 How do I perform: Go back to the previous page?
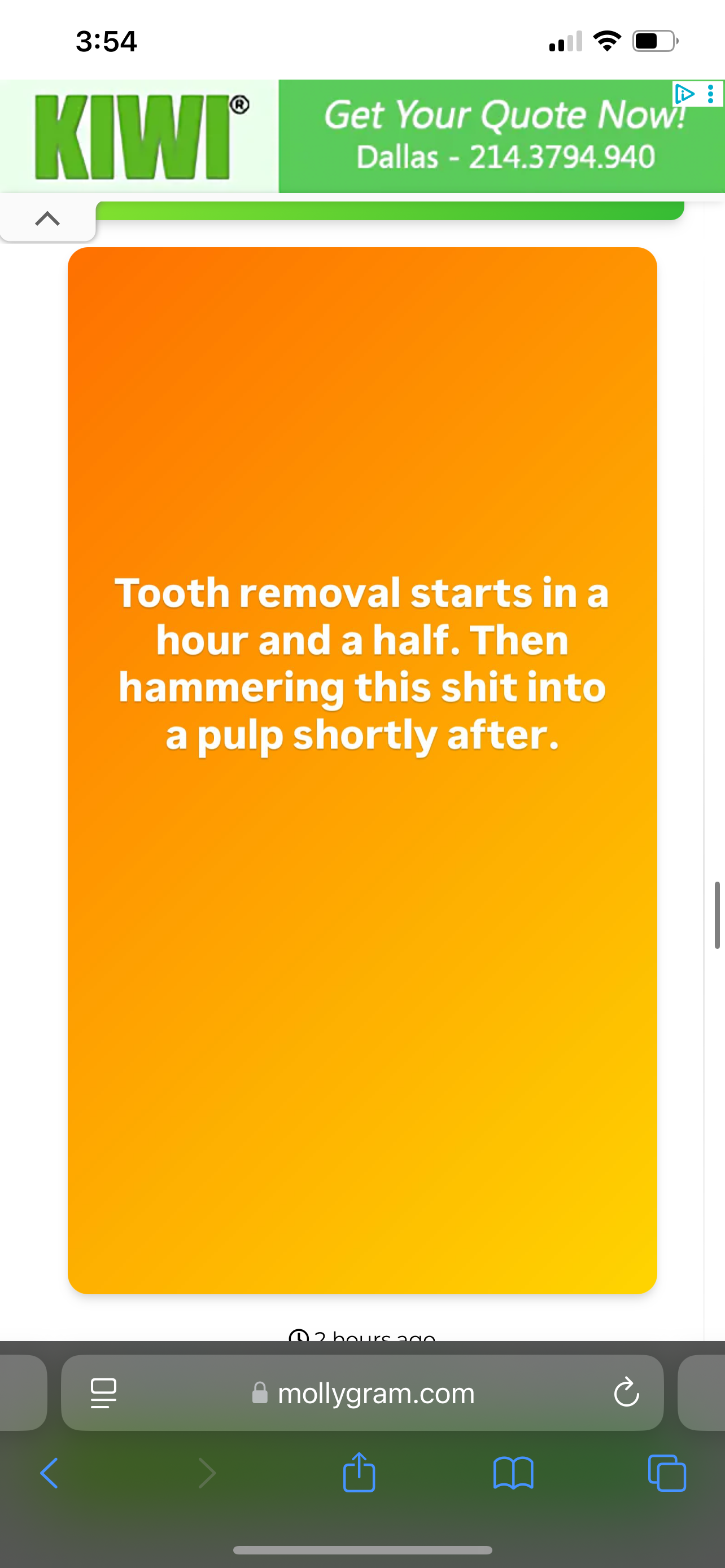pos(49,1473)
